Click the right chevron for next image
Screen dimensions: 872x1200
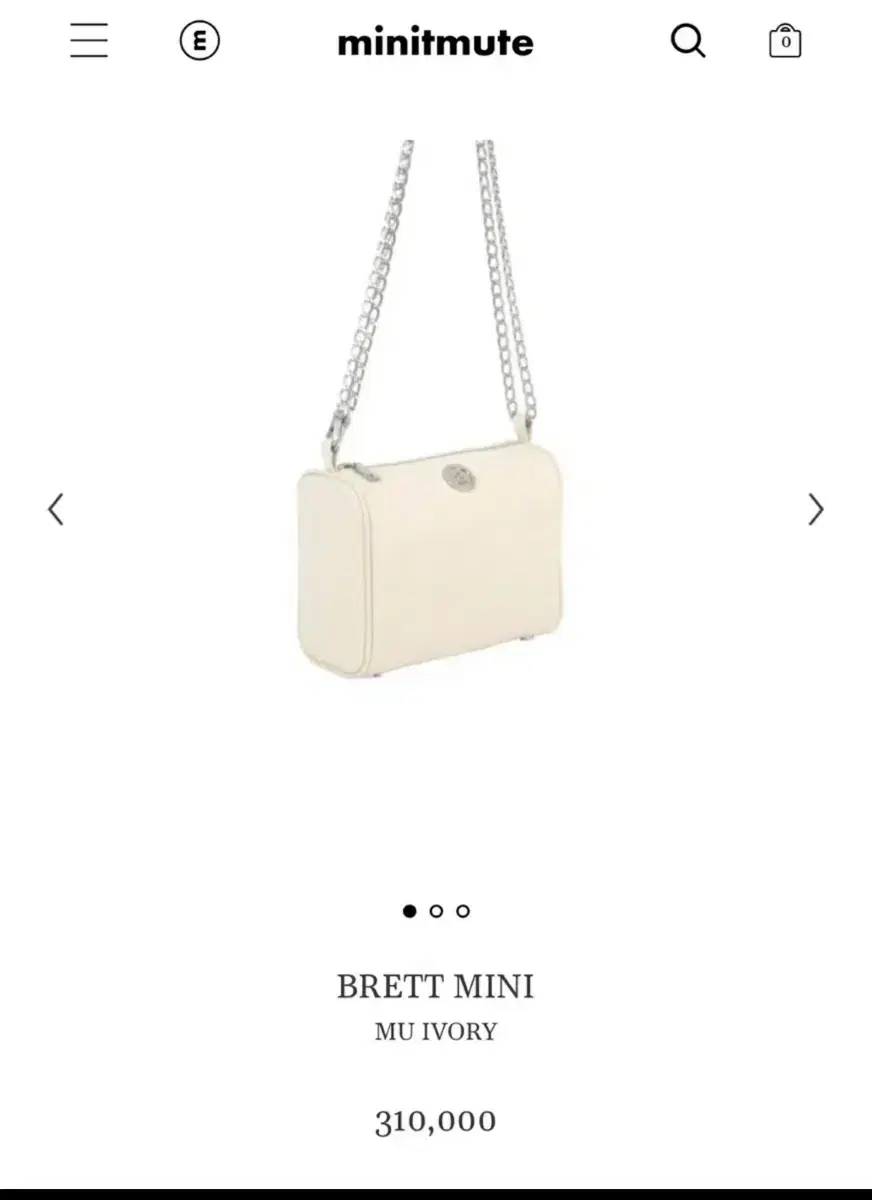point(815,510)
